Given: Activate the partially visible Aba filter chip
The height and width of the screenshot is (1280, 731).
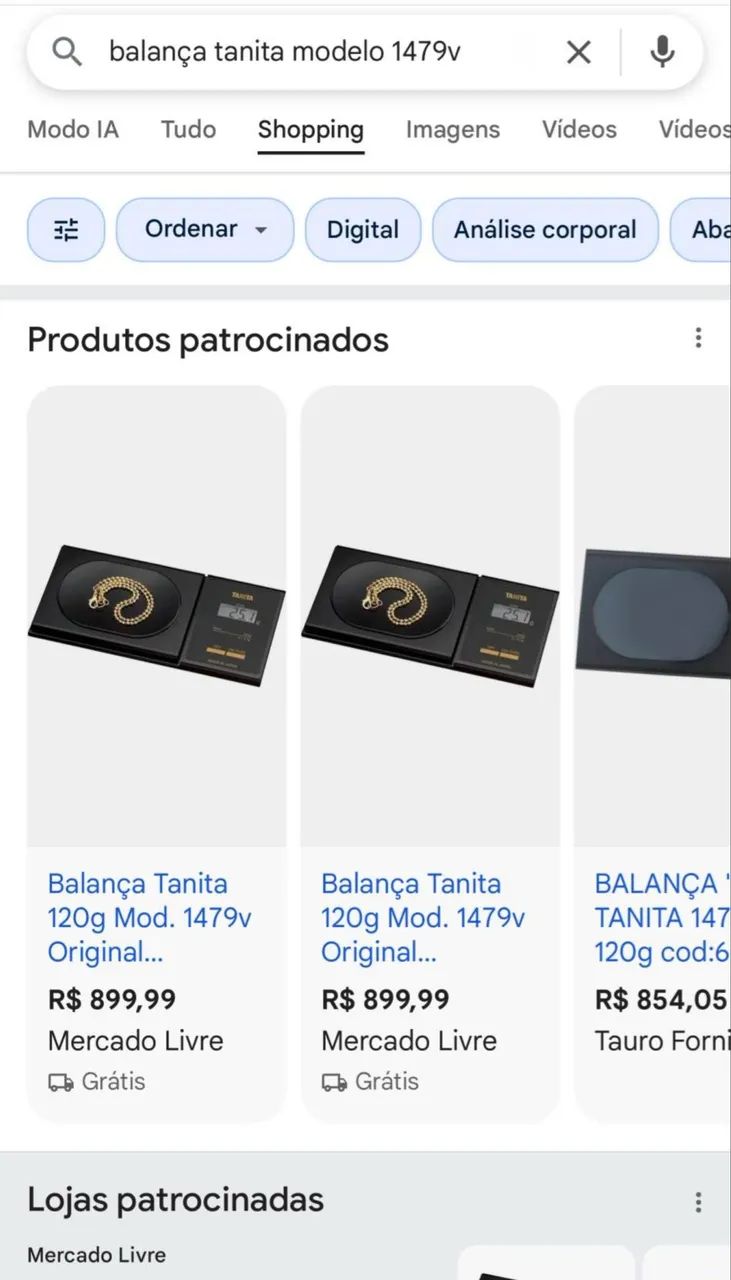Looking at the screenshot, I should click(x=711, y=230).
